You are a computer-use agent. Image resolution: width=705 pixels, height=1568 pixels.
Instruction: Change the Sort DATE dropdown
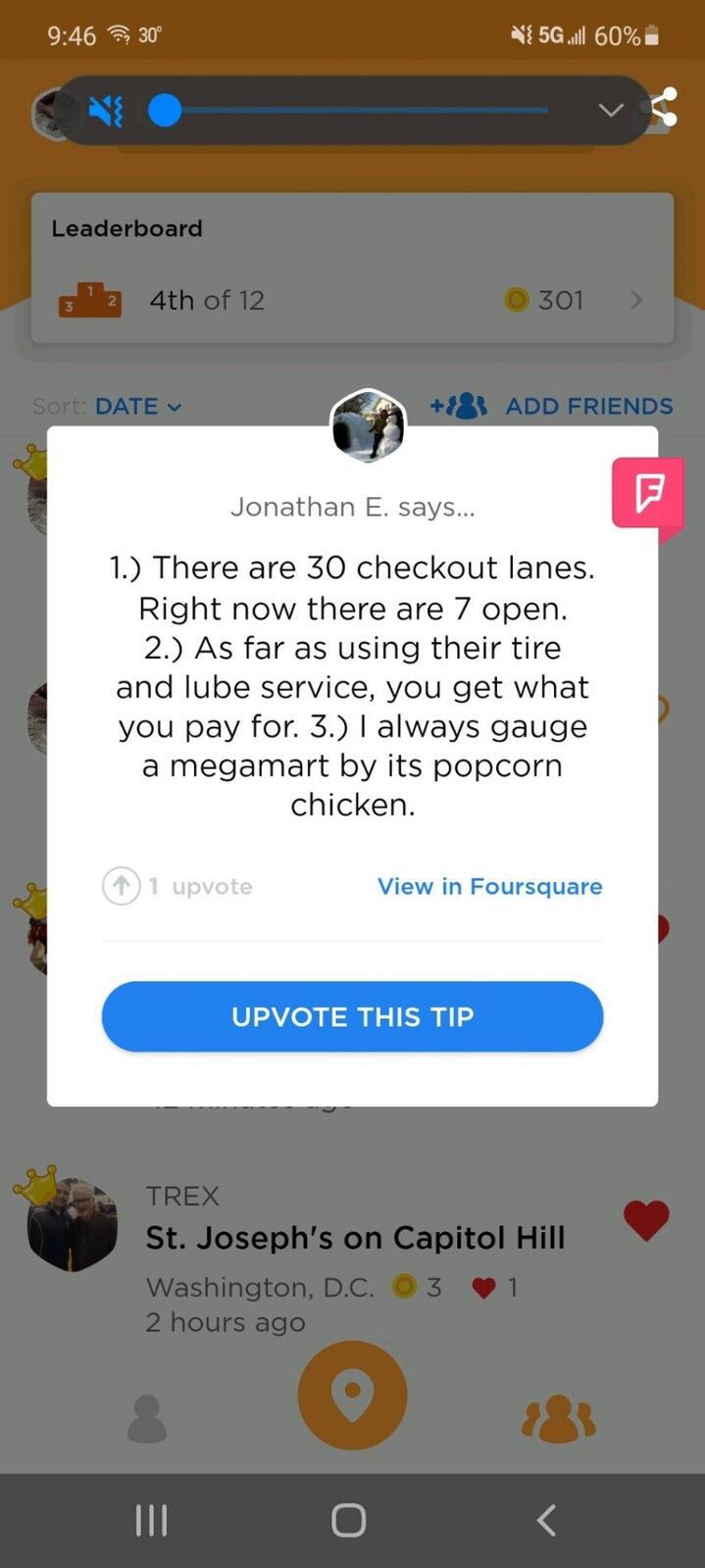(x=137, y=406)
